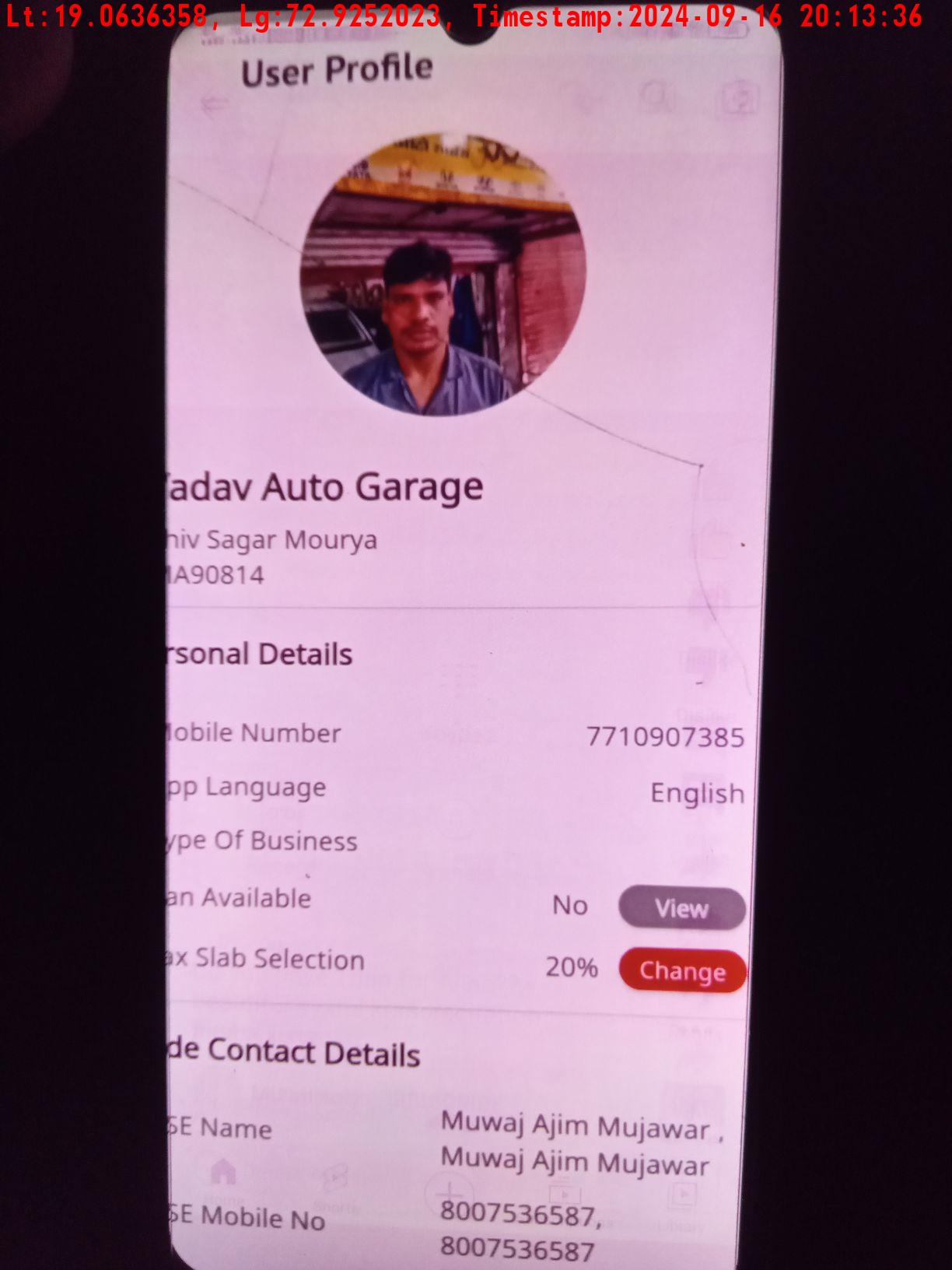Change the tax slab selection
Viewport: 952px width, 1270px height.
pos(682,971)
